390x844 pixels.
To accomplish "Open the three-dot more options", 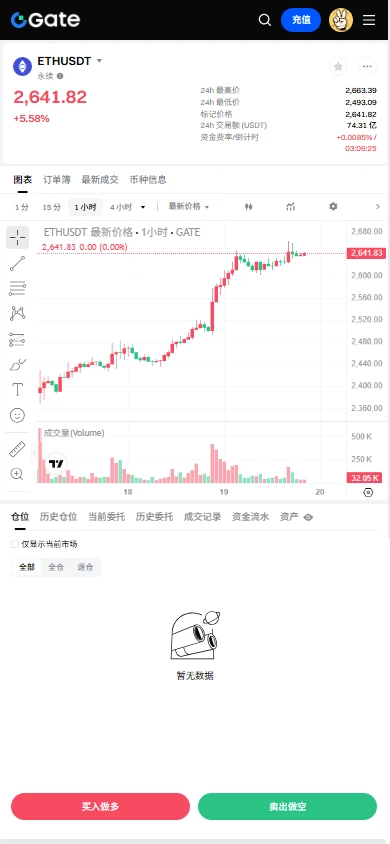I will [367, 66].
